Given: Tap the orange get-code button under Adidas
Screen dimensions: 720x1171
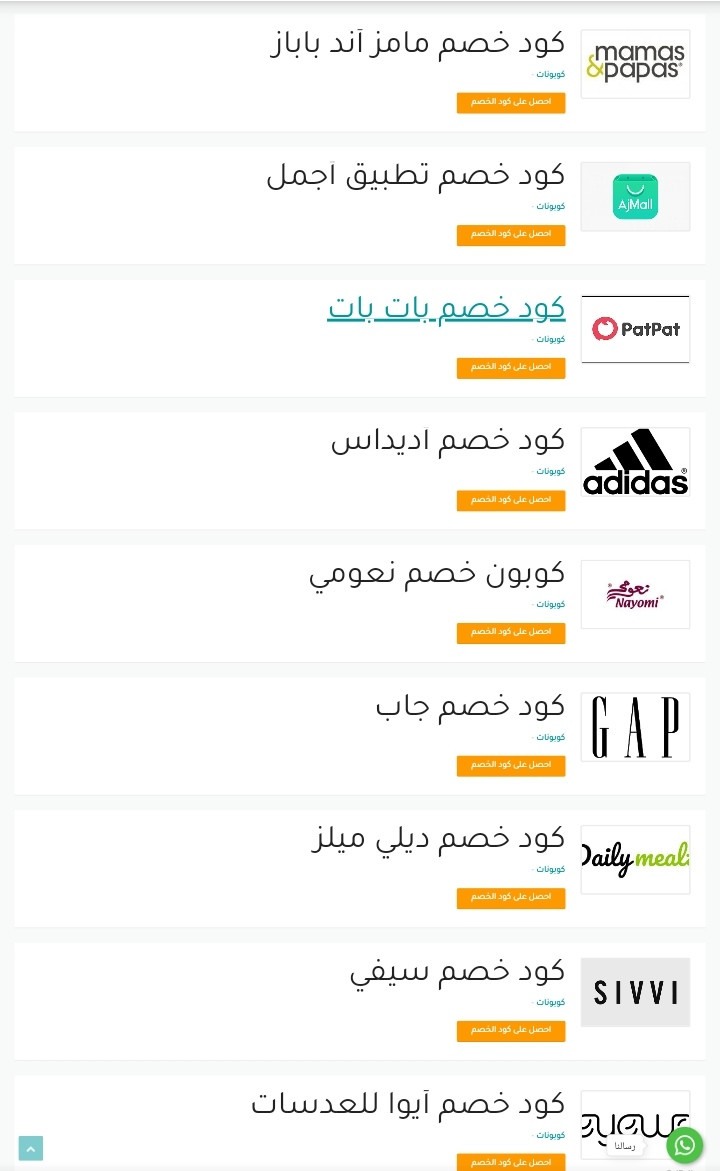Looking at the screenshot, I should click(511, 500).
